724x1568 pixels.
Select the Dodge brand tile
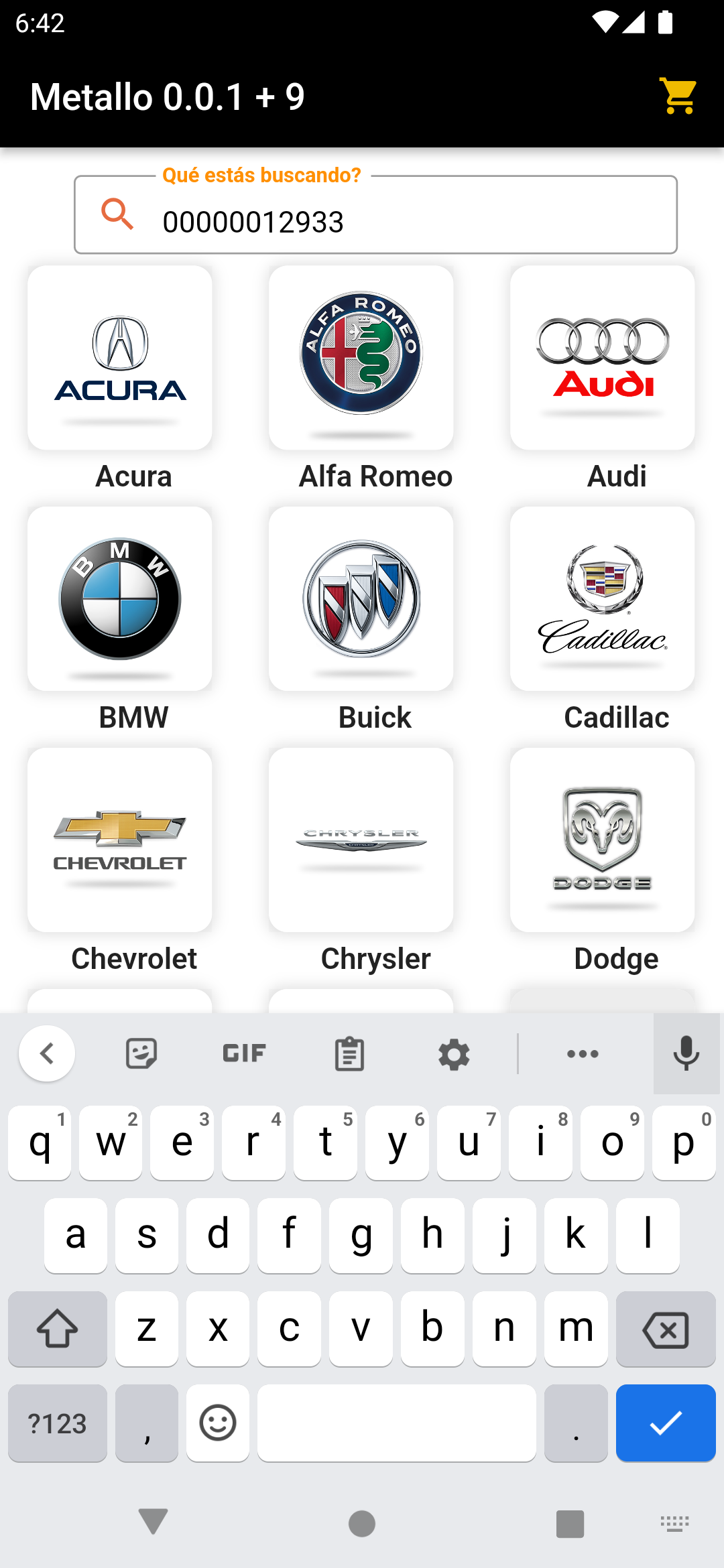tap(602, 840)
